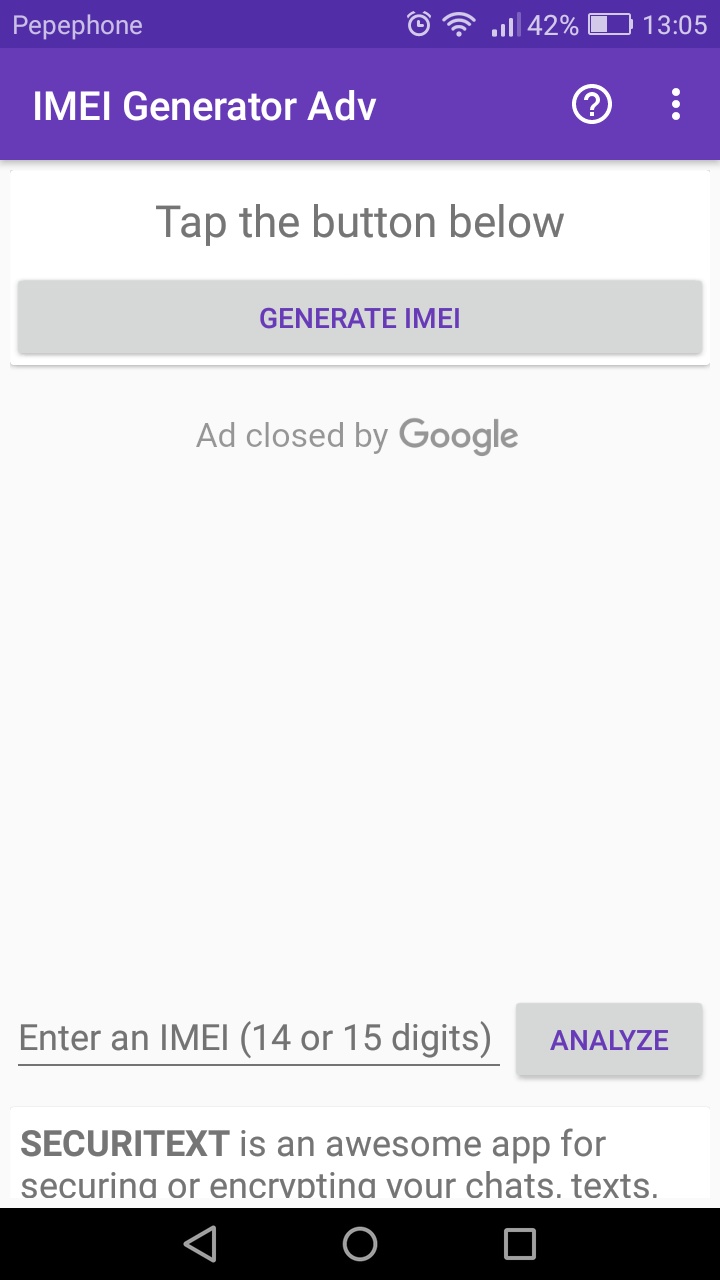
Task: Focus the Enter an IMEI field
Action: click(258, 1038)
